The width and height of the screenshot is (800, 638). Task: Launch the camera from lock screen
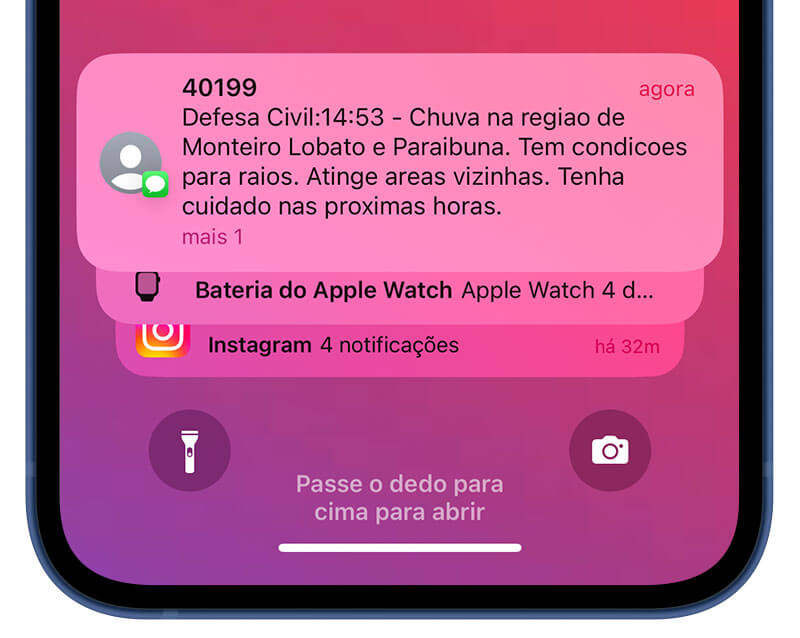tap(610, 450)
